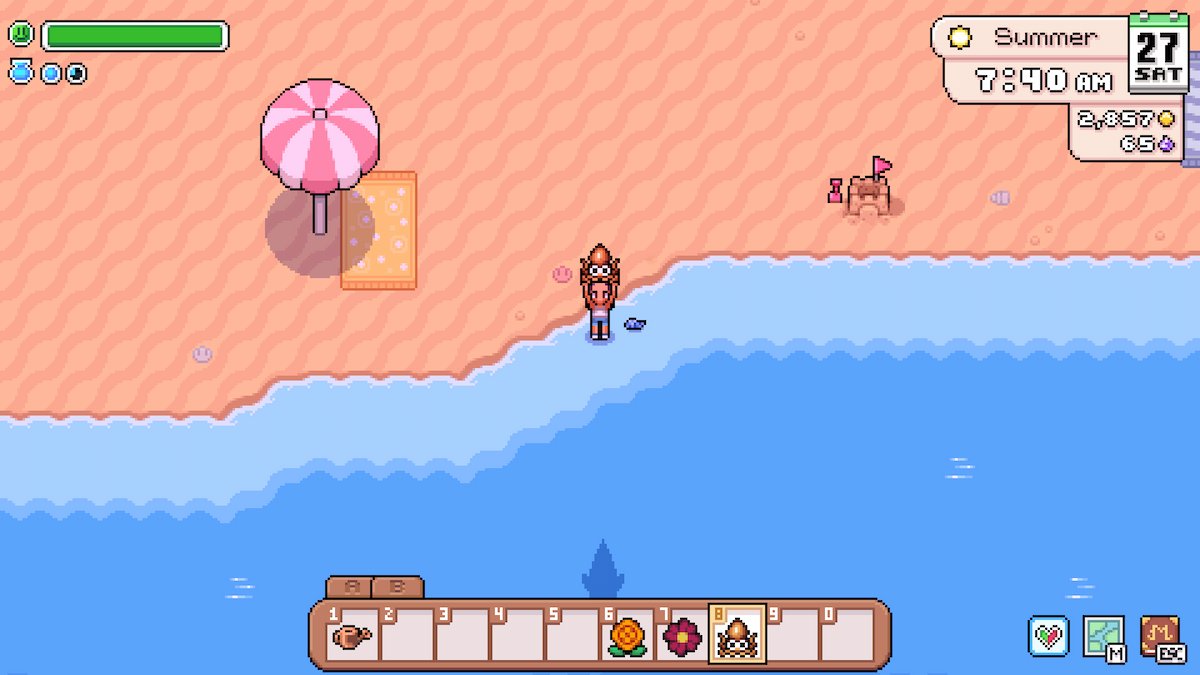The width and height of the screenshot is (1200, 675).
Task: Select empty hotbar slot 2
Action: [x=407, y=635]
